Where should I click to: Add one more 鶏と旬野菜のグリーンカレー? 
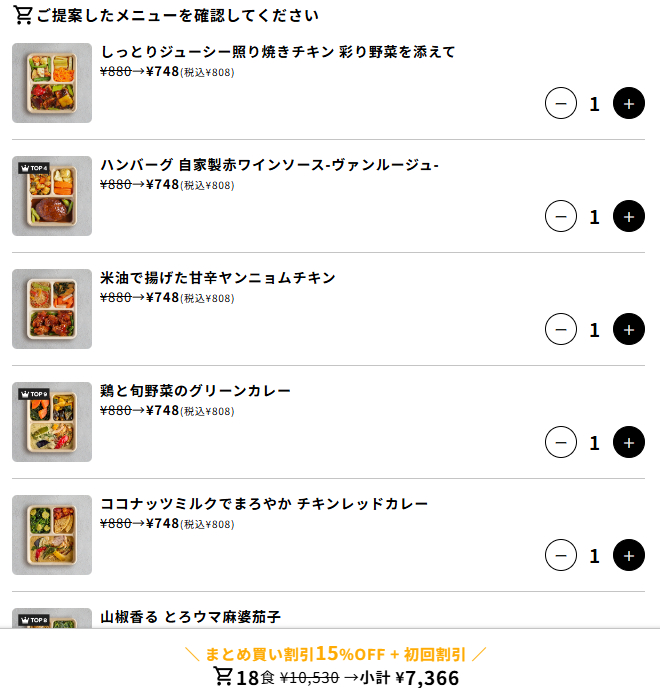628,442
